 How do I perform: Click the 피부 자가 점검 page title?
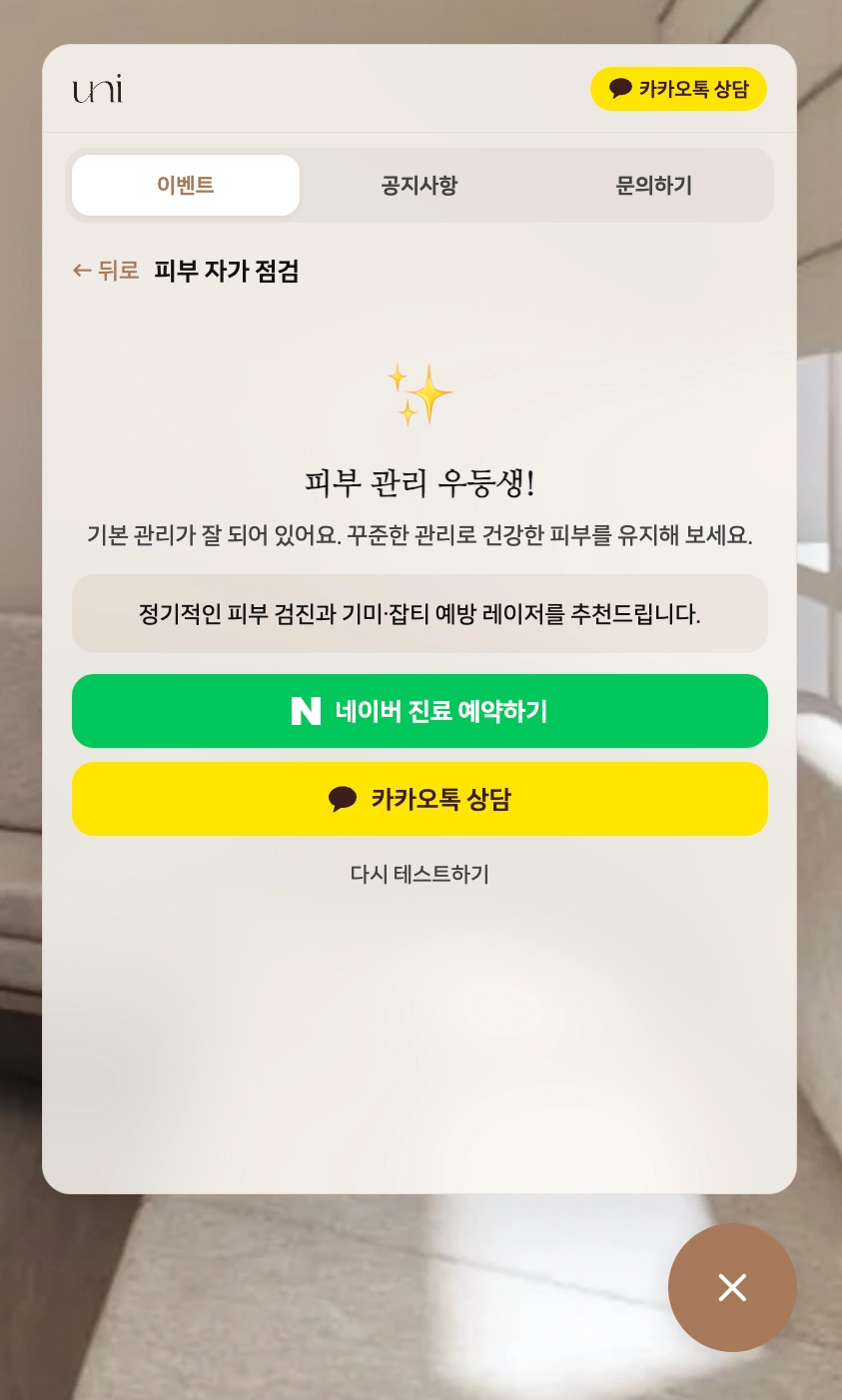click(x=227, y=271)
